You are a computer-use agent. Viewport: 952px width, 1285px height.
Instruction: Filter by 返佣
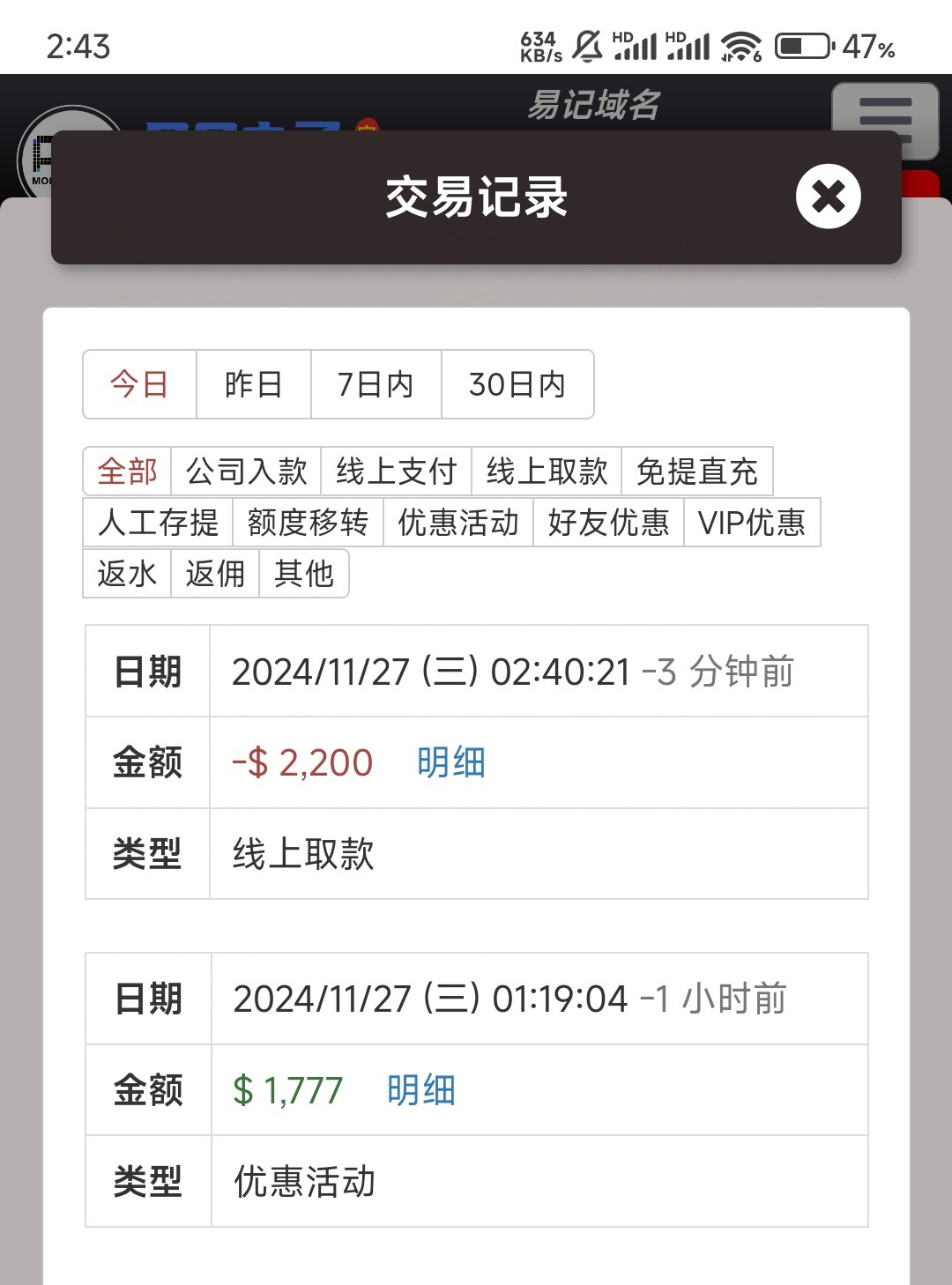(216, 574)
